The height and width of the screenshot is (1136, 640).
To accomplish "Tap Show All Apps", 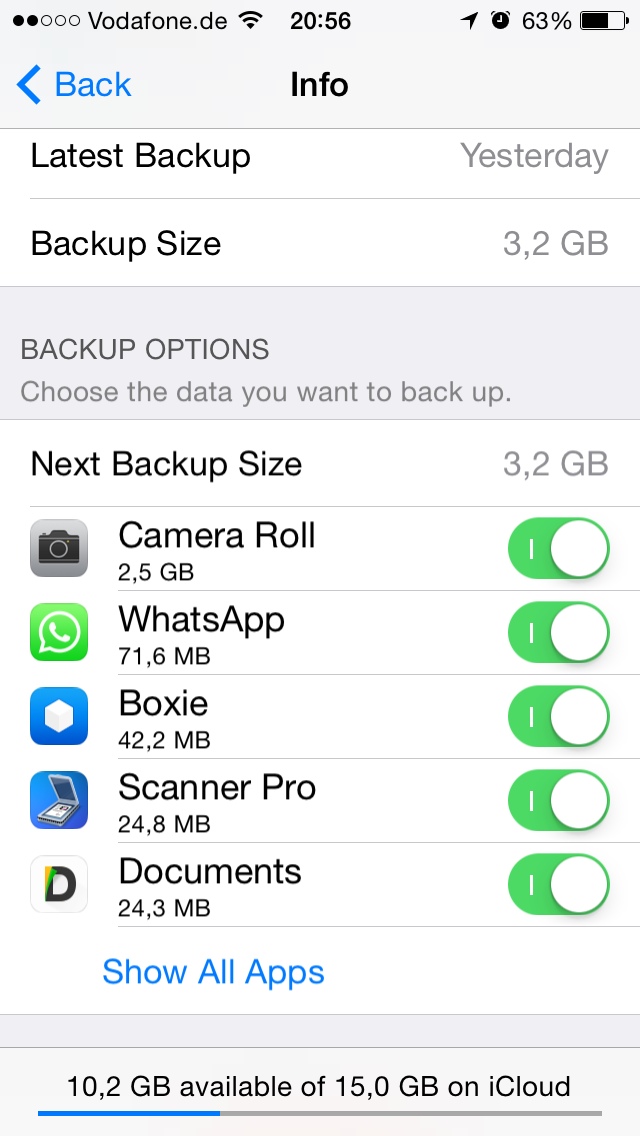I will coord(213,972).
